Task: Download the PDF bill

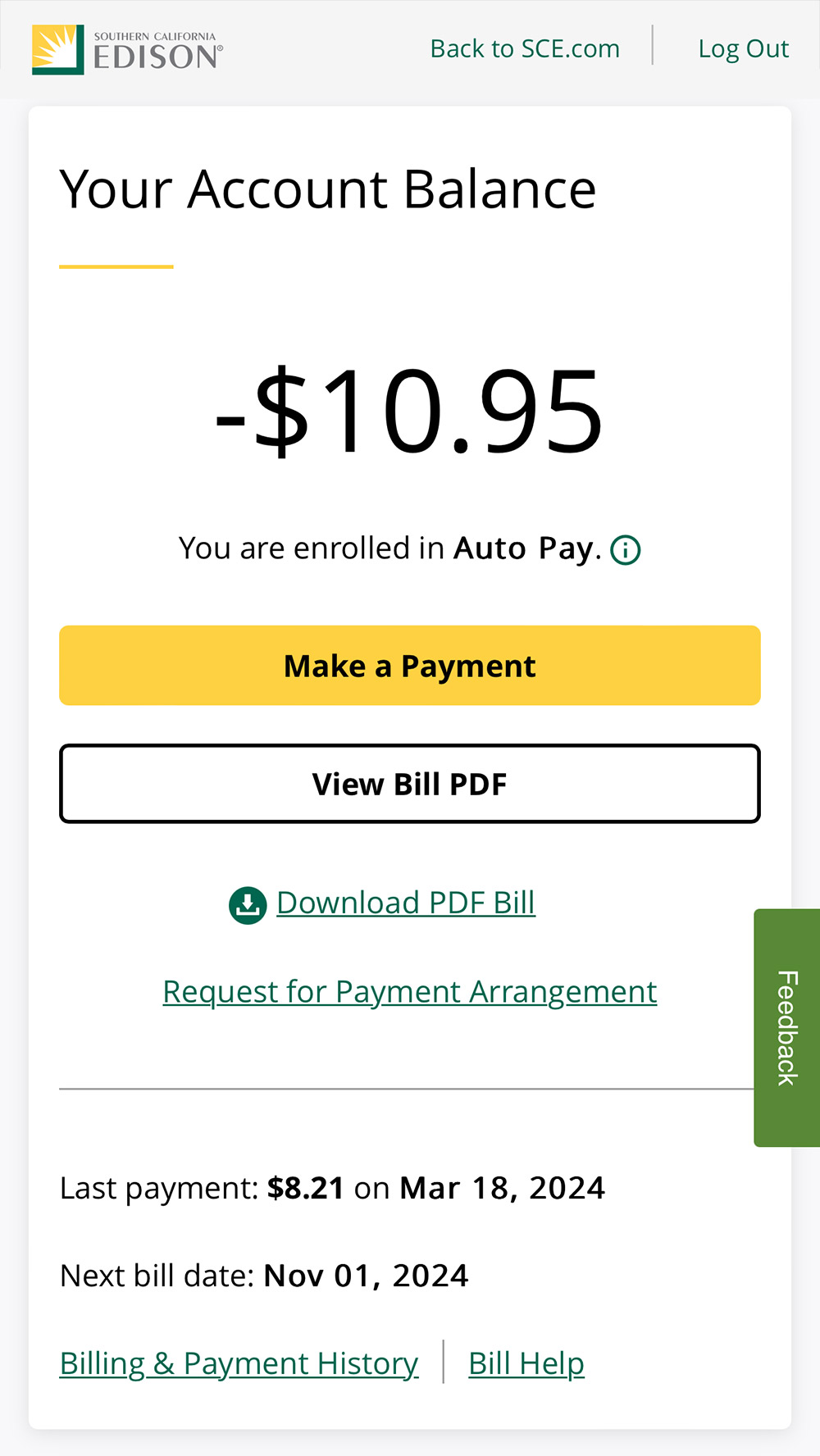Action: coord(405,903)
